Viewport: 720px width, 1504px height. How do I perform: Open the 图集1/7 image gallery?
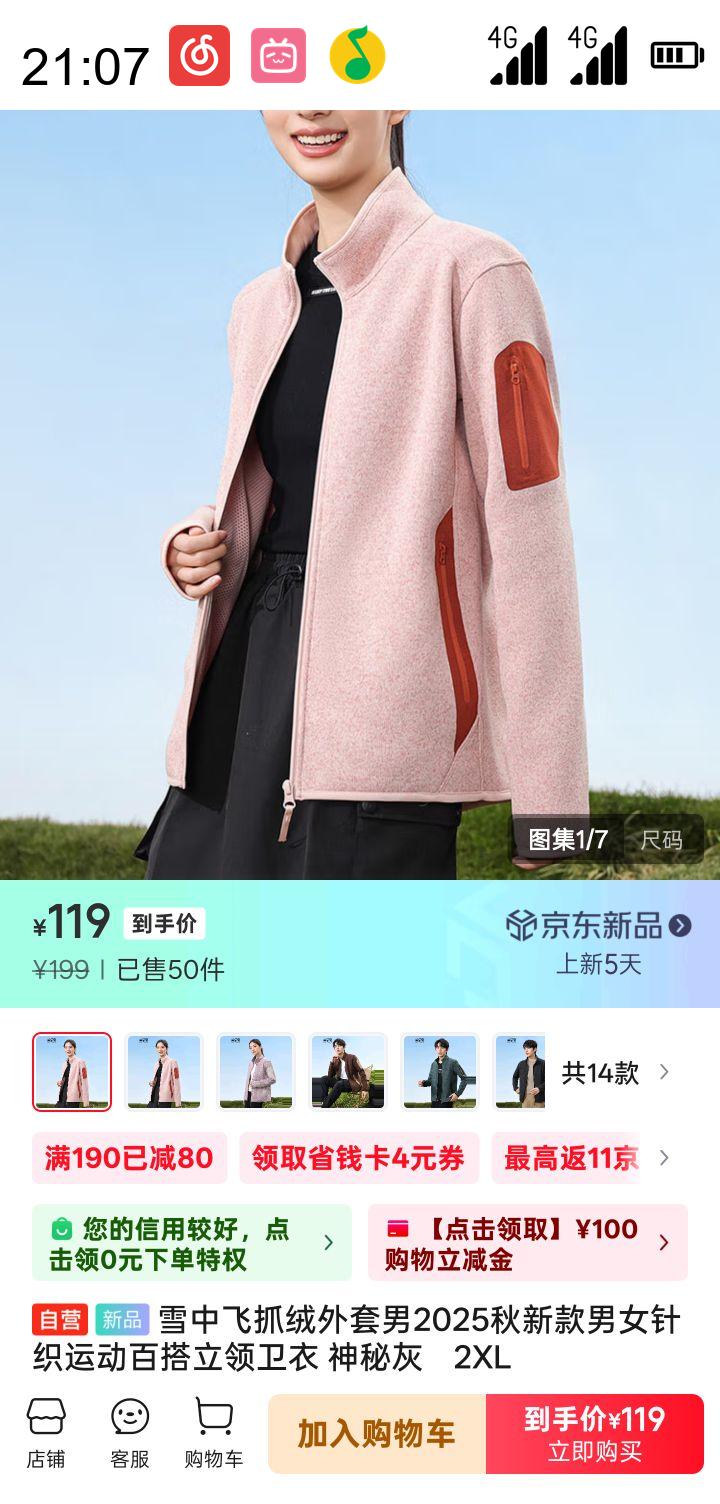567,839
